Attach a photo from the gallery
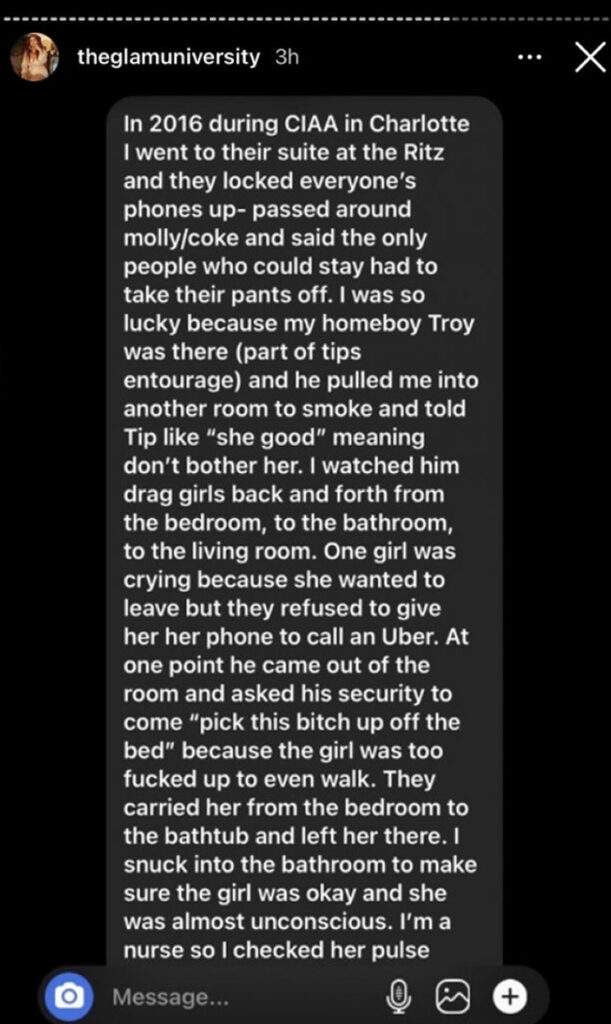The image size is (611, 1024). [x=453, y=996]
